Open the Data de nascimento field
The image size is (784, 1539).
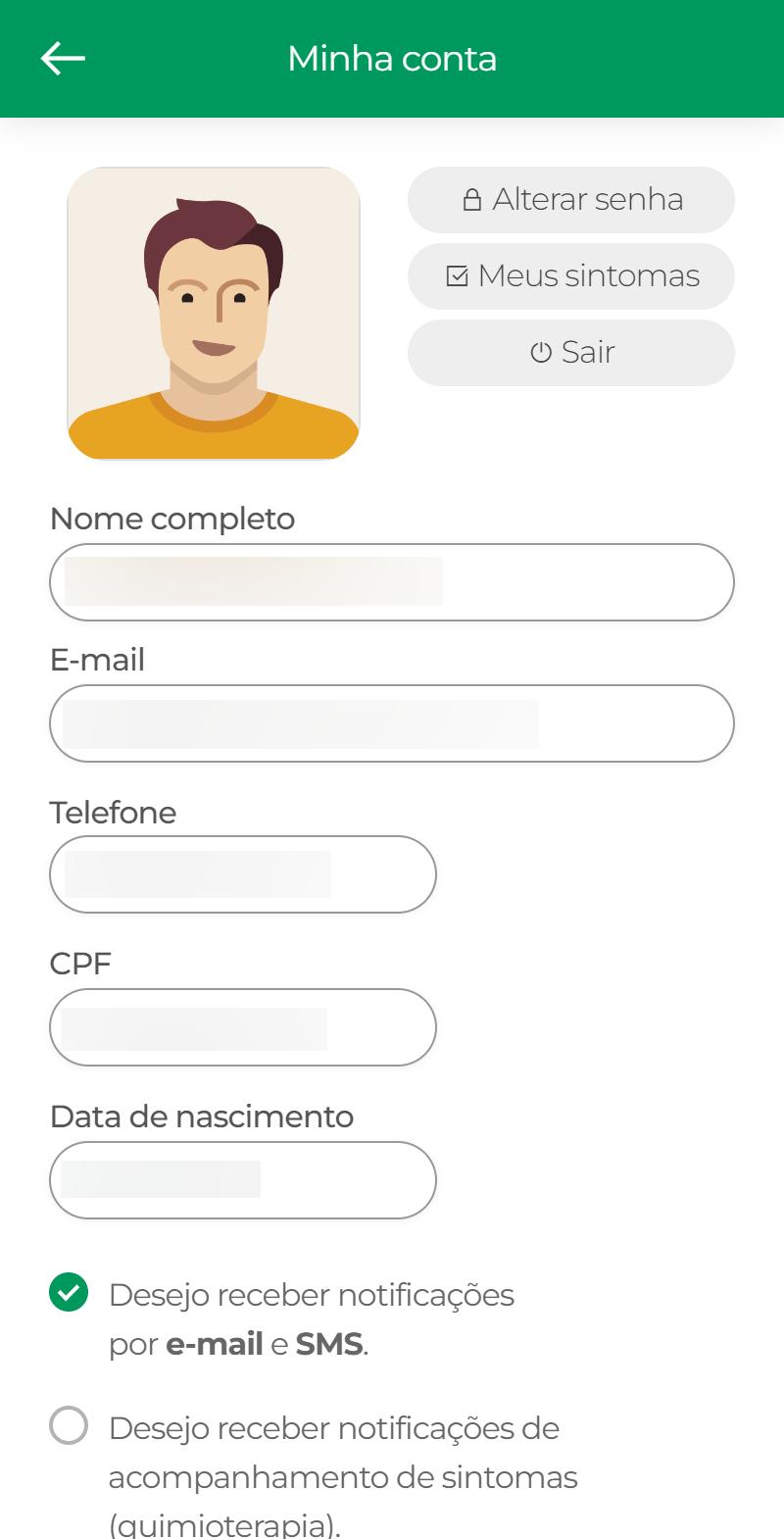(243, 1180)
